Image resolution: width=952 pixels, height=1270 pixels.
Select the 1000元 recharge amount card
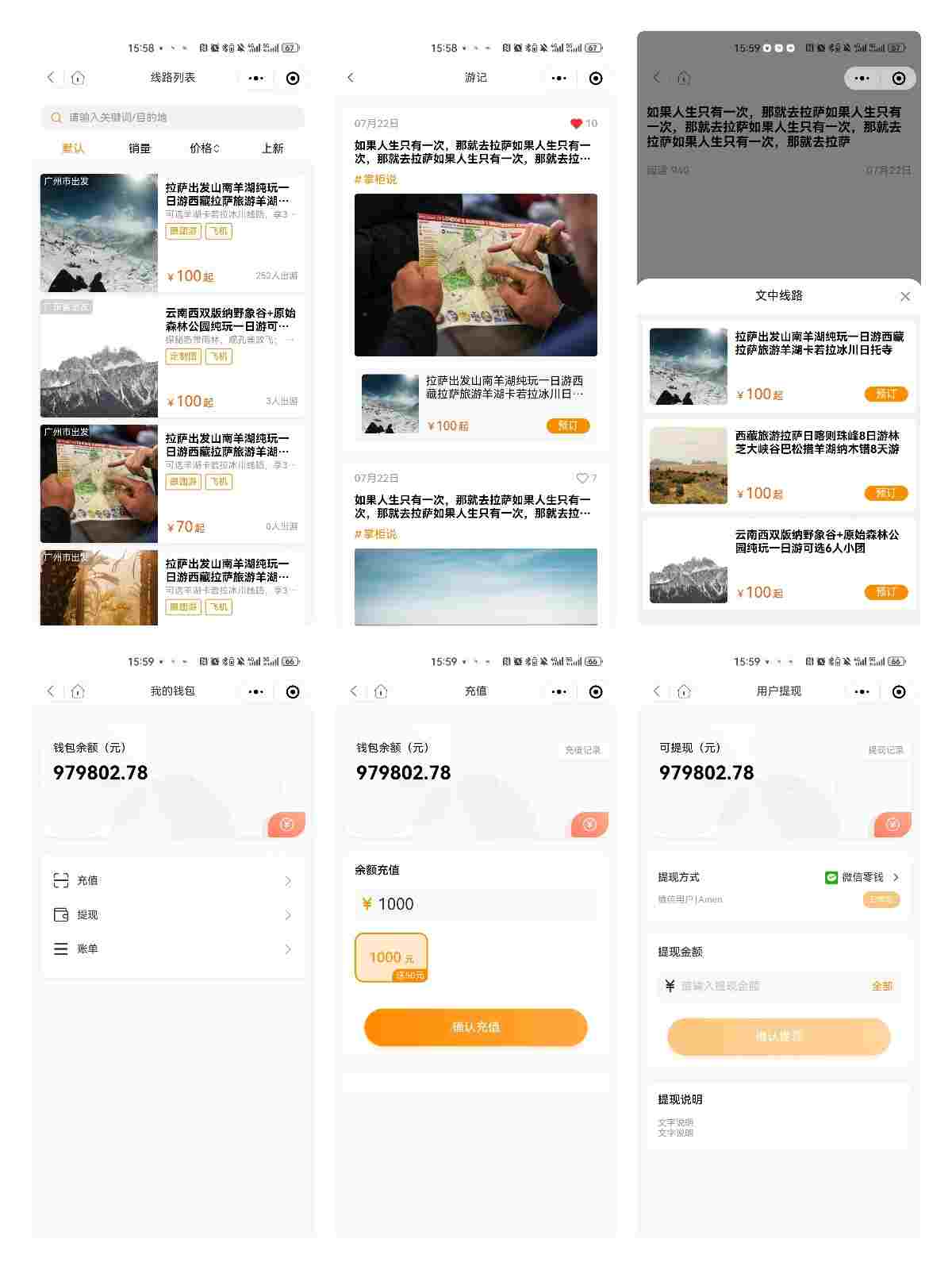tap(390, 957)
